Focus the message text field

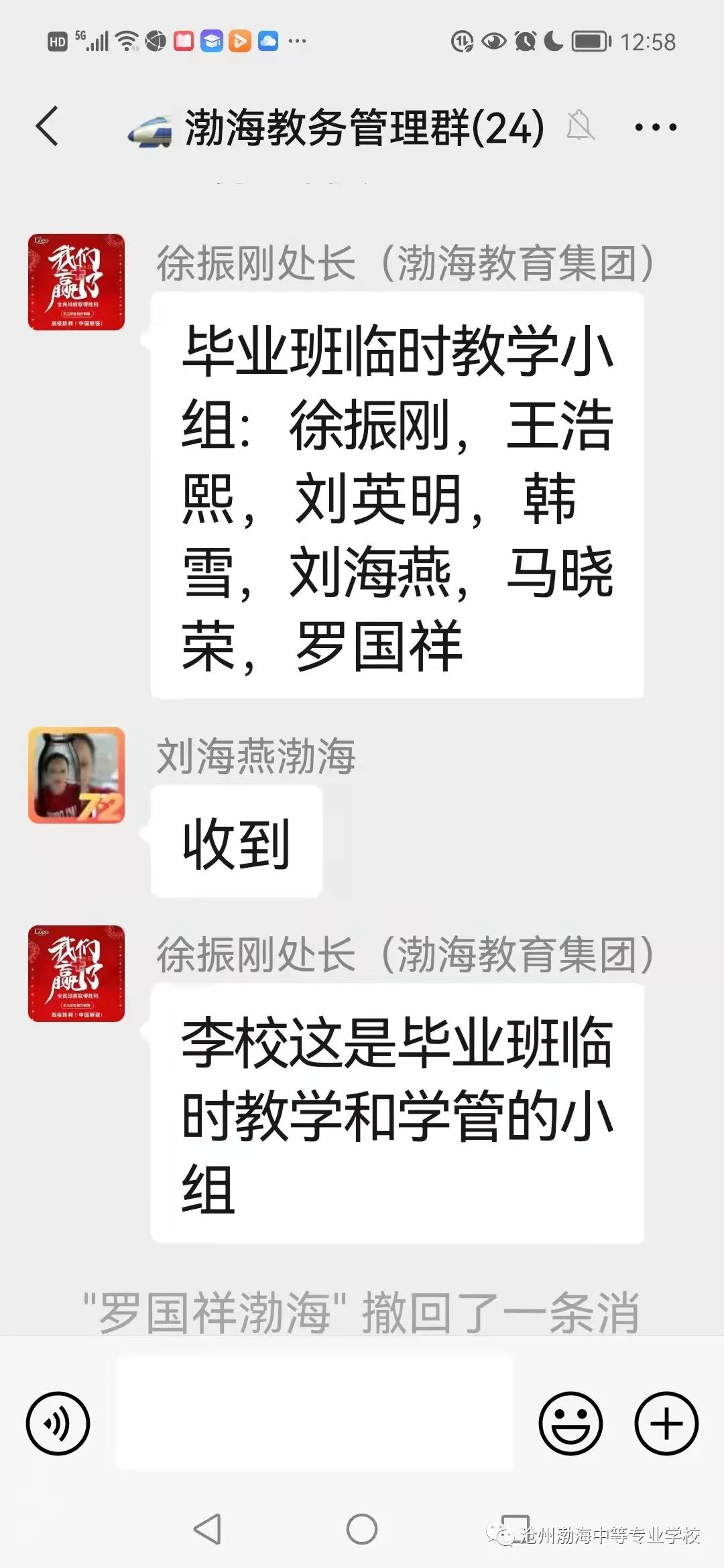315,1414
